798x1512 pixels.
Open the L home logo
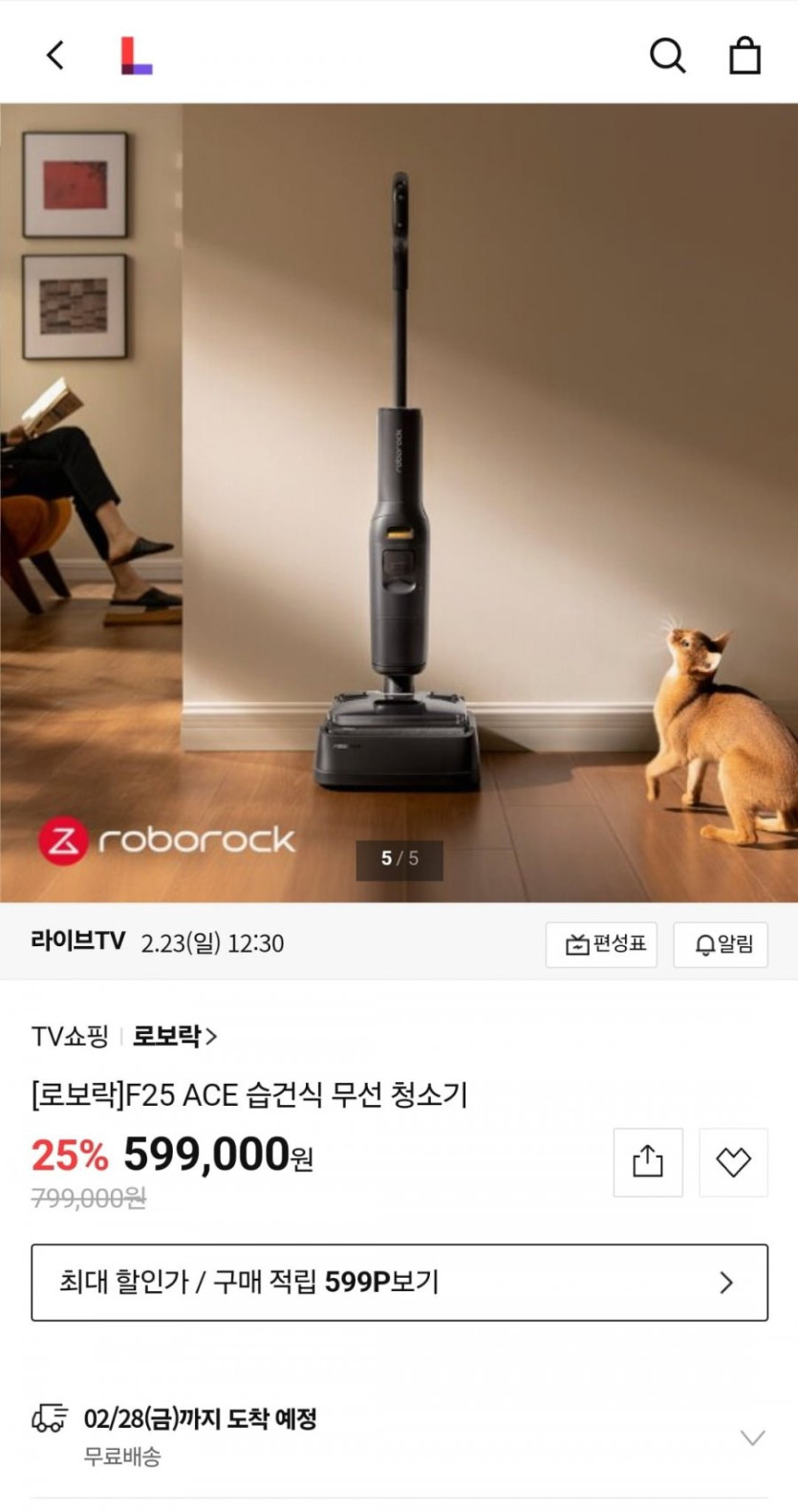pyautogui.click(x=136, y=55)
